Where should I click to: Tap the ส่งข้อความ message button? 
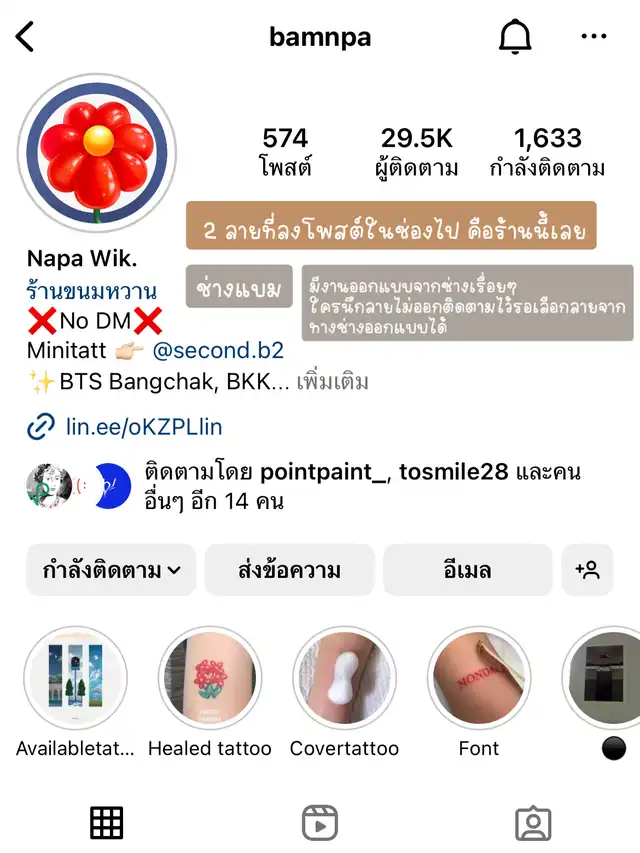(x=289, y=570)
